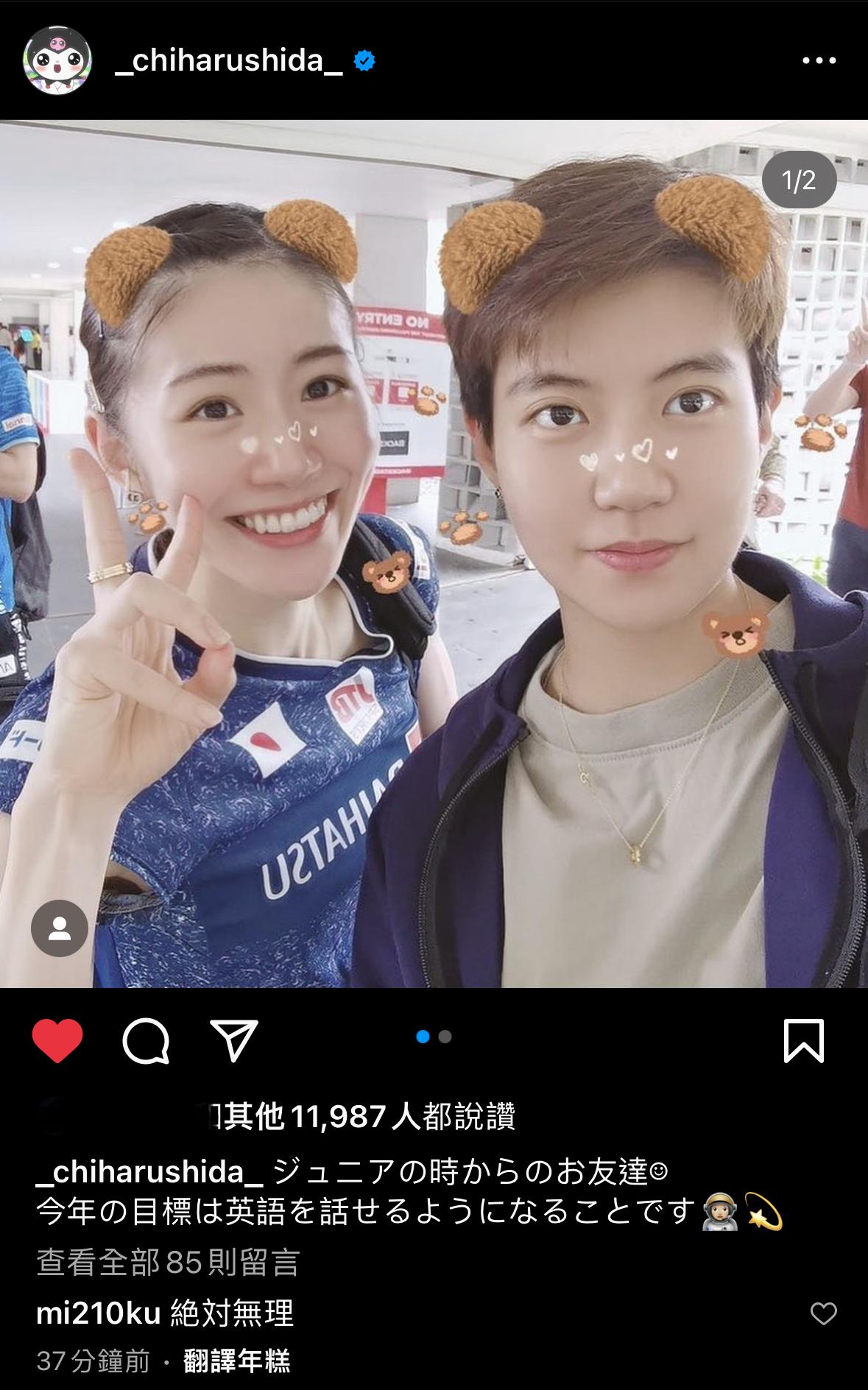868x1390 pixels.
Task: Tap the post photo of the two friends
Action: click(x=434, y=552)
